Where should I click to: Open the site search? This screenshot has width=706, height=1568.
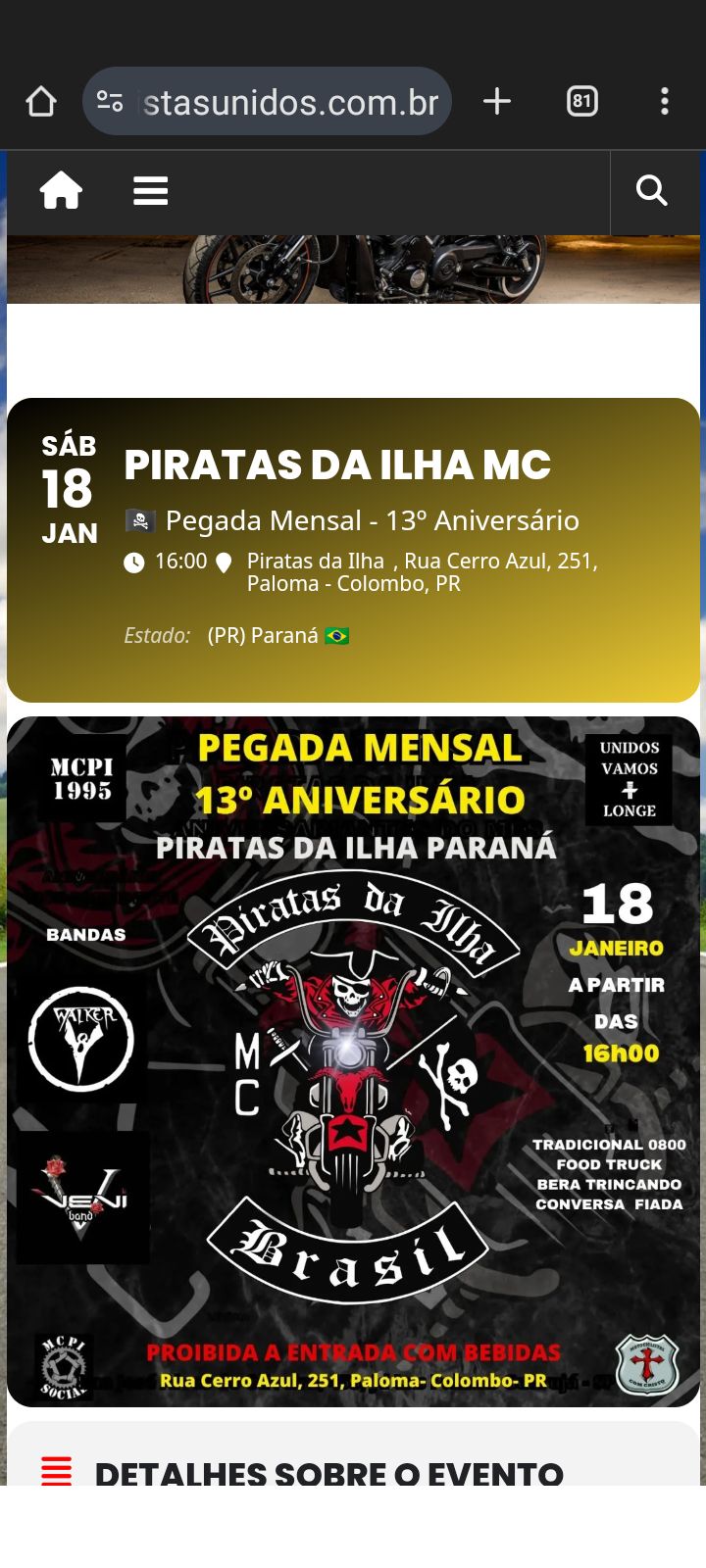652,190
